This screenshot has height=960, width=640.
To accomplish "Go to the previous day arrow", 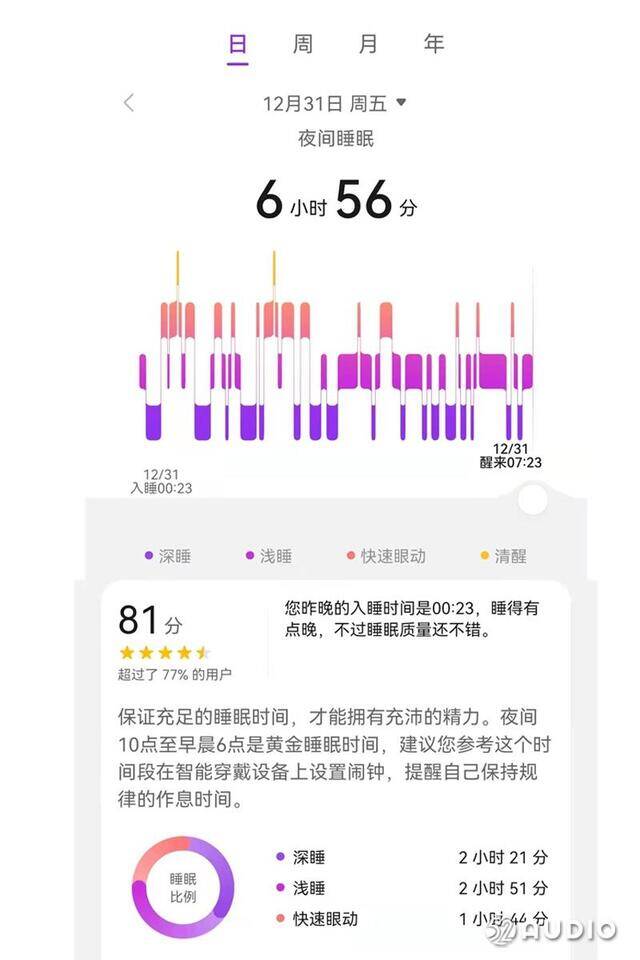I will tap(128, 103).
